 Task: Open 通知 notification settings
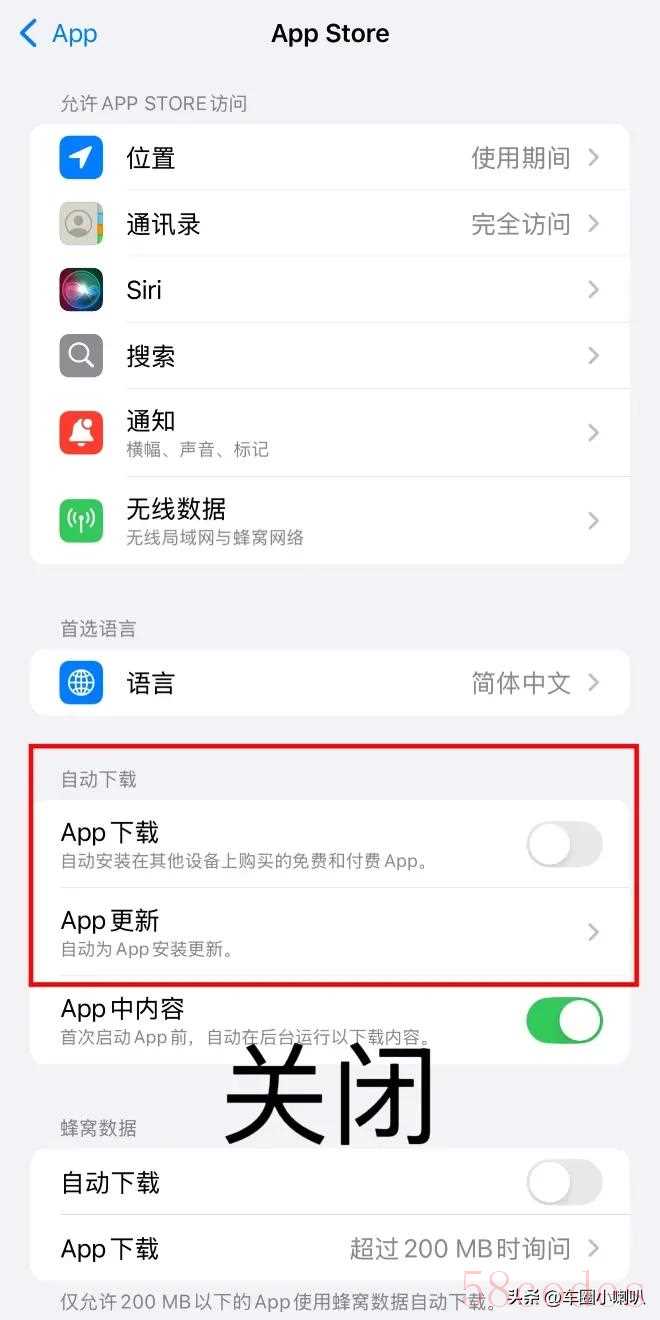(x=330, y=432)
